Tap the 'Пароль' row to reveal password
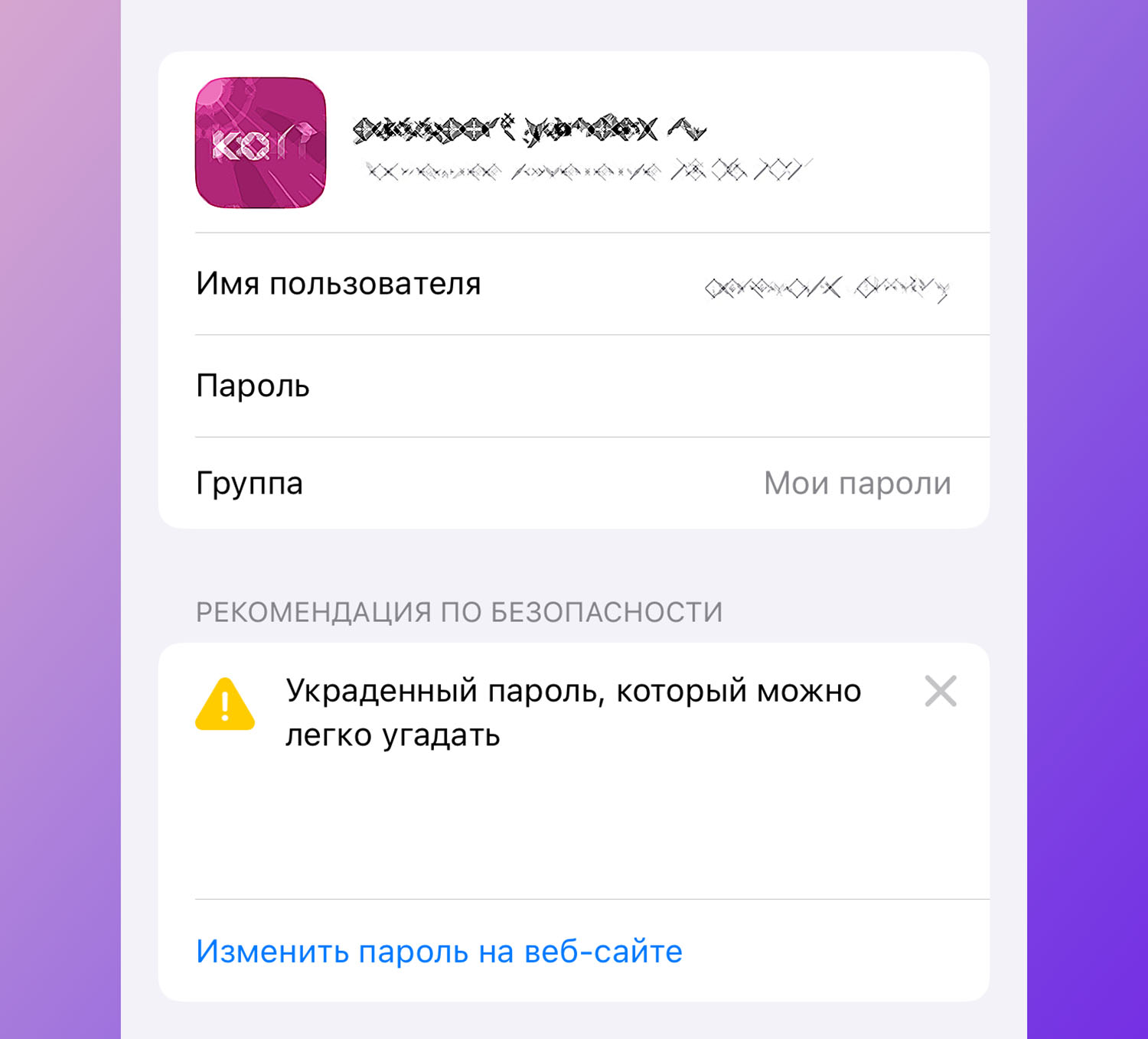The image size is (1148, 1039). click(x=573, y=386)
